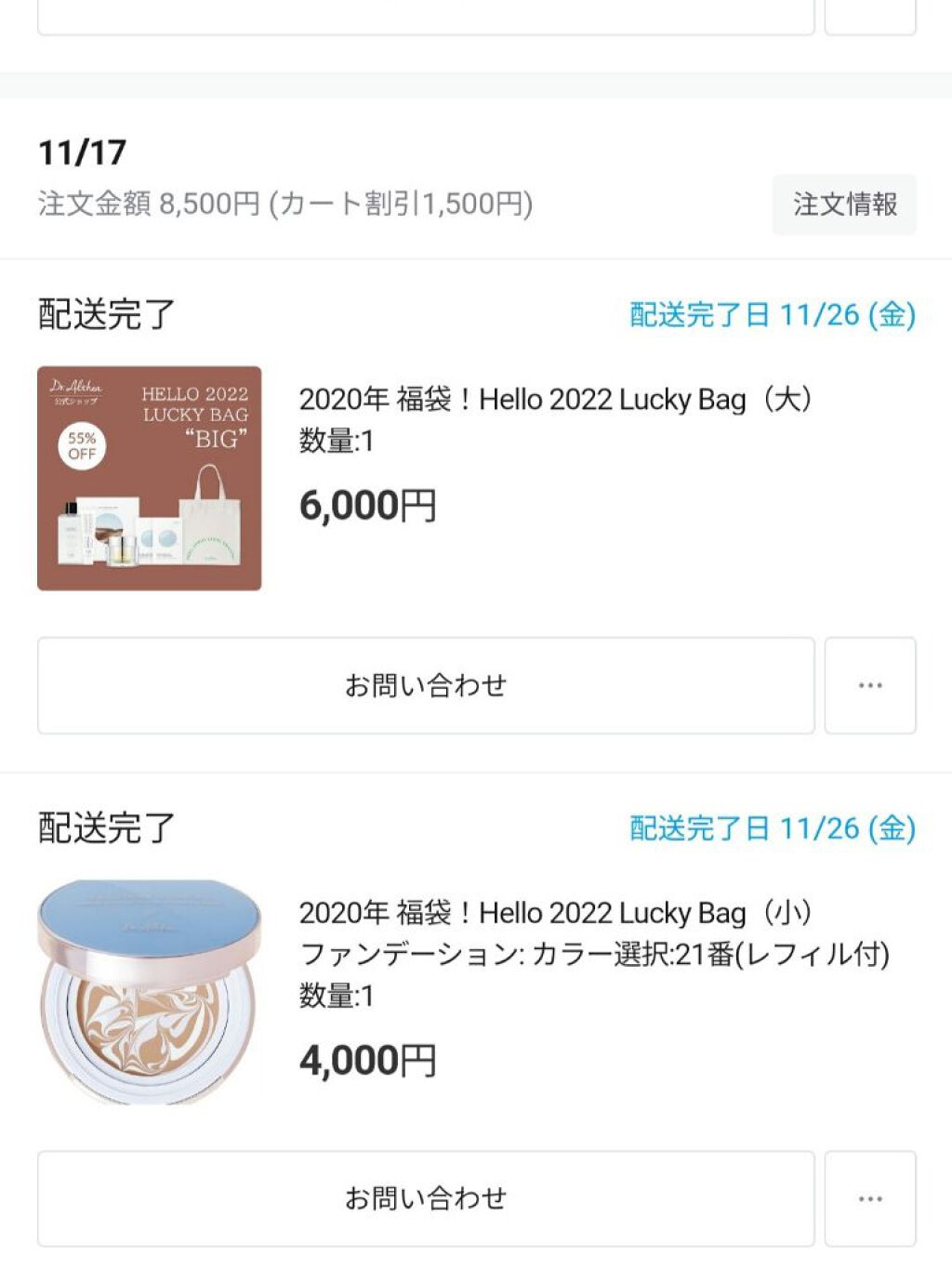Tap お問い合わせ under Lucky Bag（小）
The height and width of the screenshot is (1269, 952).
coord(426,1198)
